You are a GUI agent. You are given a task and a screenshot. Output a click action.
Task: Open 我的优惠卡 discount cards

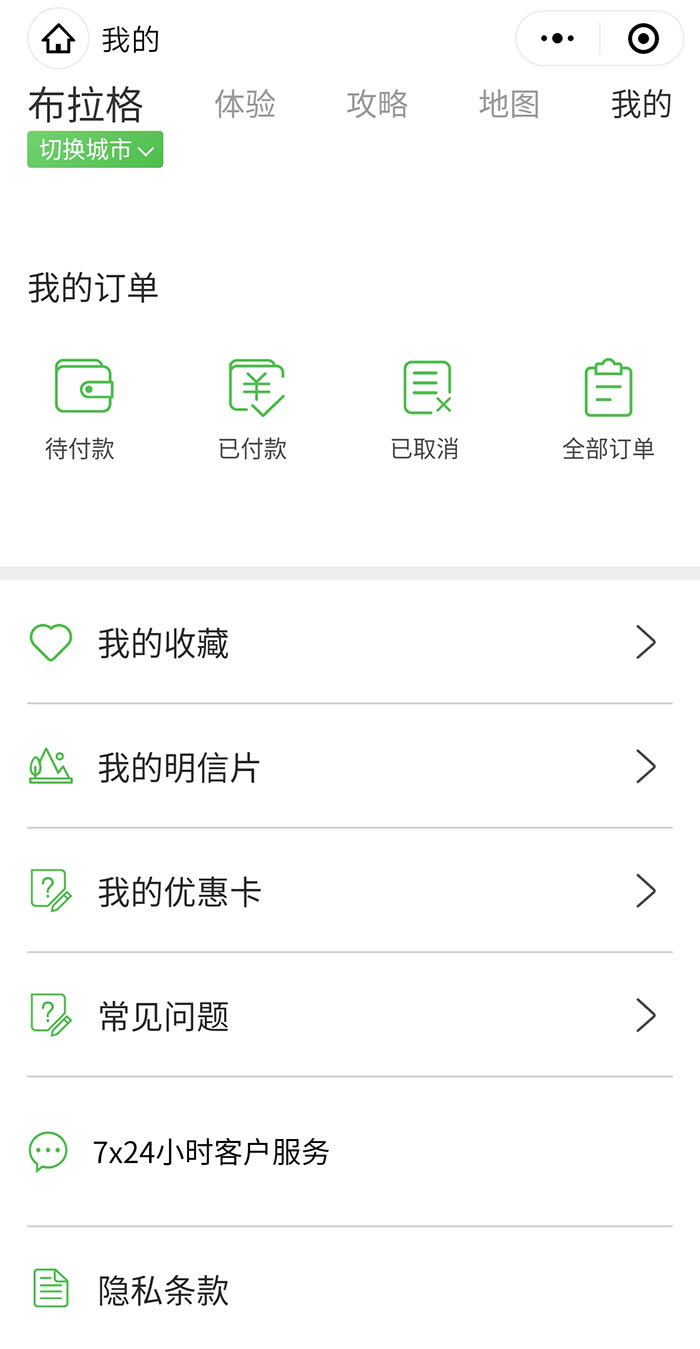[x=350, y=891]
